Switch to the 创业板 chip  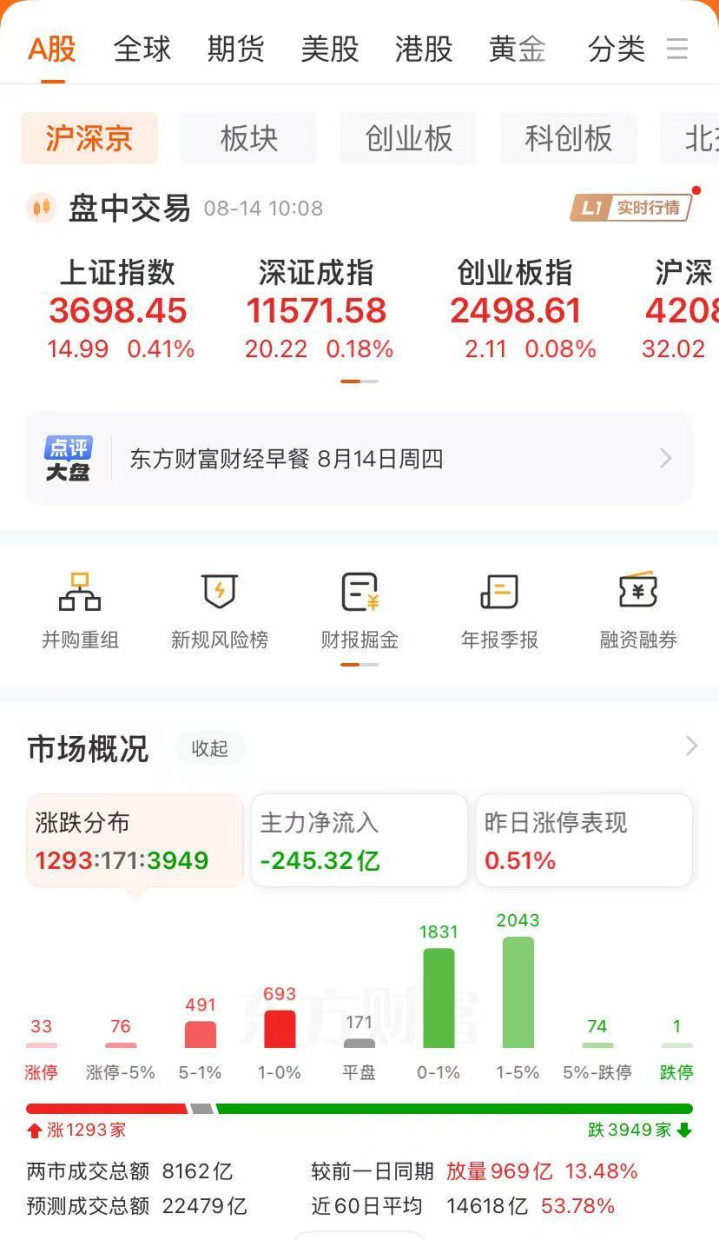[409, 138]
